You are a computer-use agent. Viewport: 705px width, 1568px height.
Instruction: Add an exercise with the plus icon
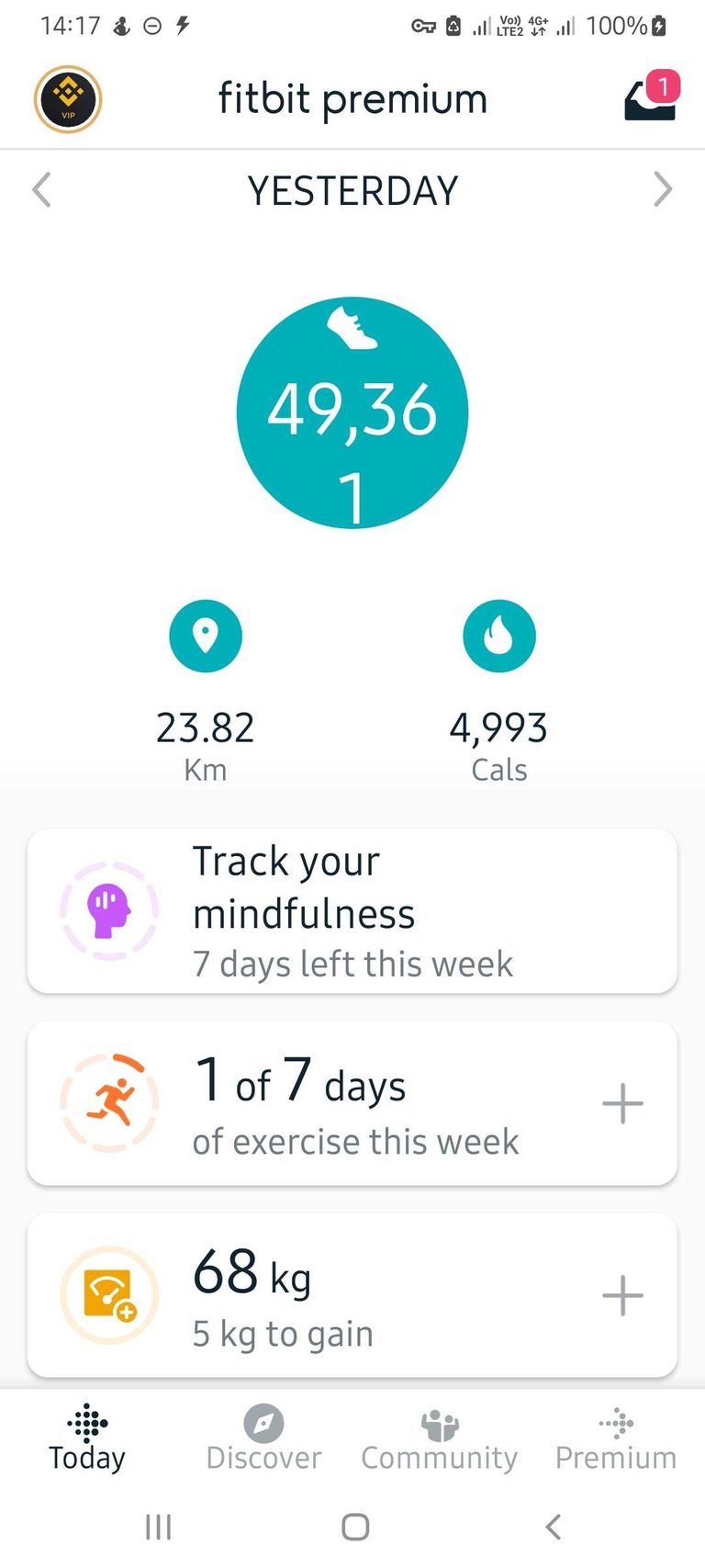point(622,1103)
